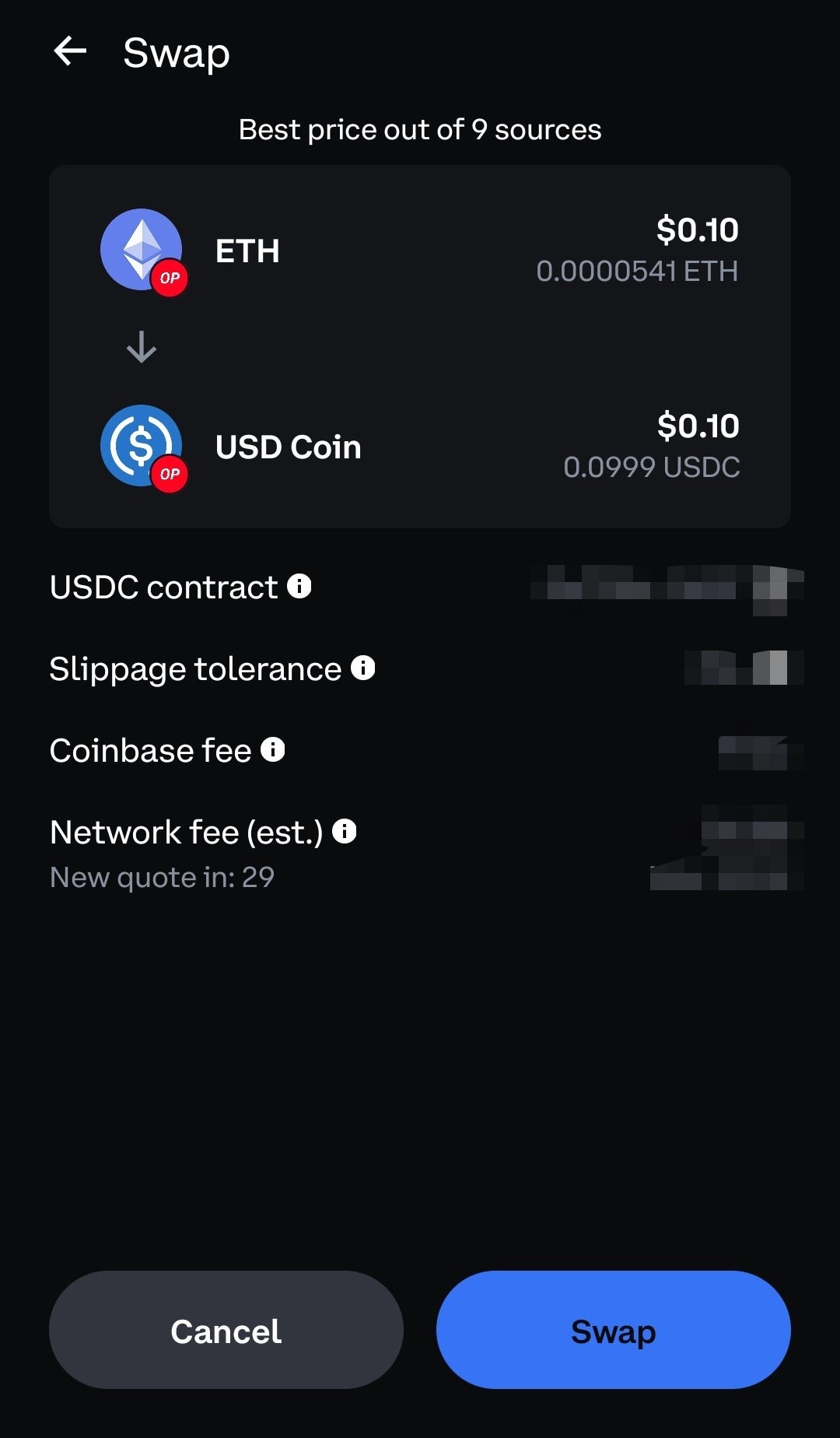Click the back arrow to leave Swap
The height and width of the screenshot is (1438, 840).
(70, 51)
